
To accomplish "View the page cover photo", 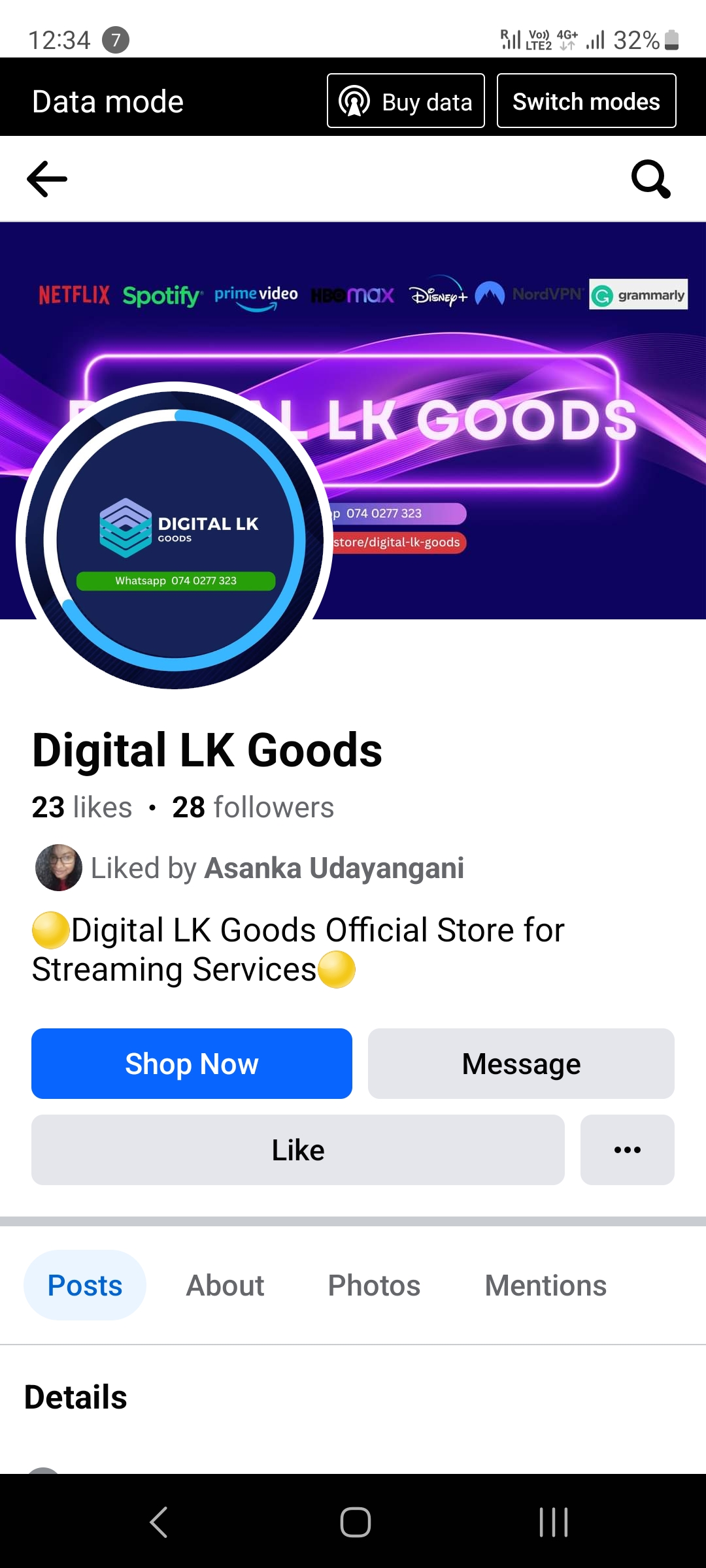I will coord(510,418).
